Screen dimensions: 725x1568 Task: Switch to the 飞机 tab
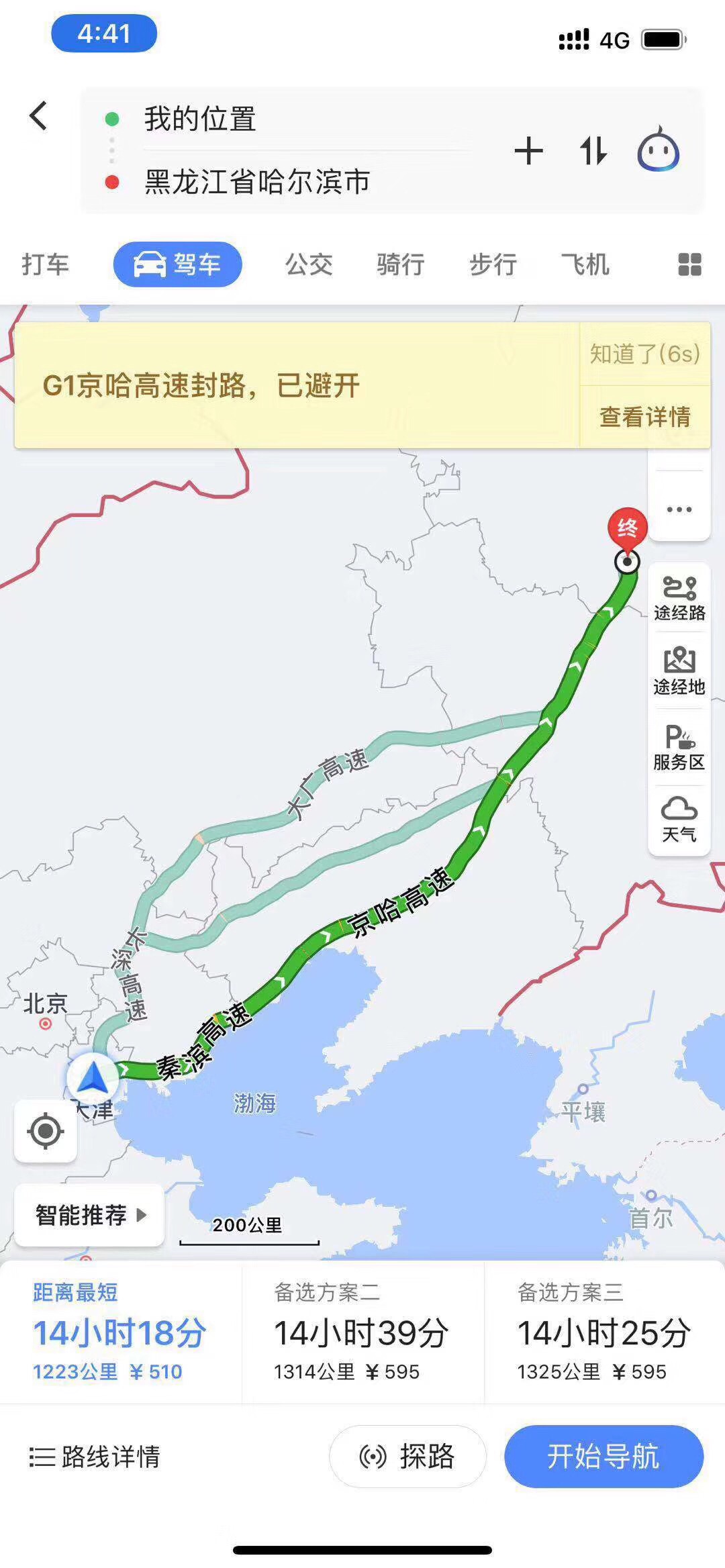[x=585, y=264]
